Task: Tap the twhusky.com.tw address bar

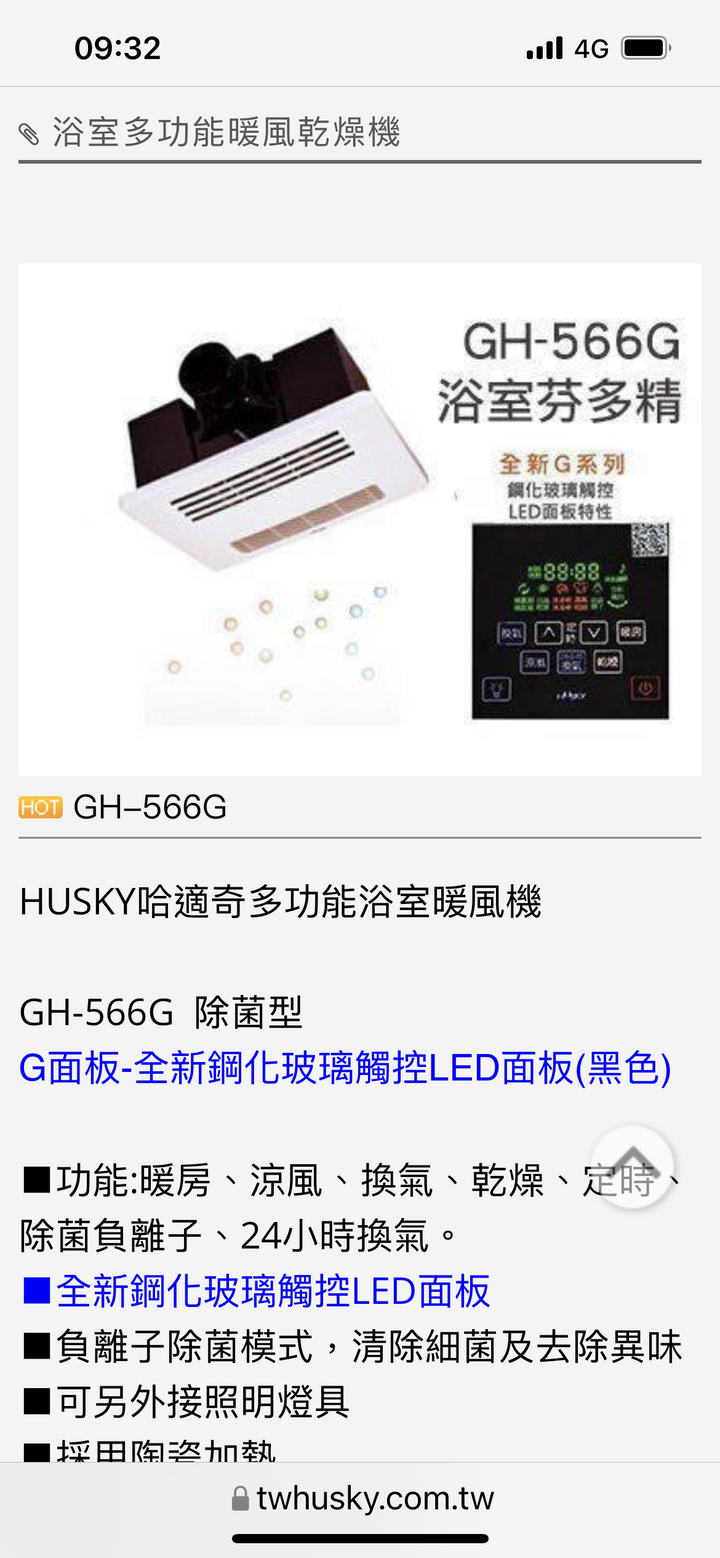Action: 362,1498
